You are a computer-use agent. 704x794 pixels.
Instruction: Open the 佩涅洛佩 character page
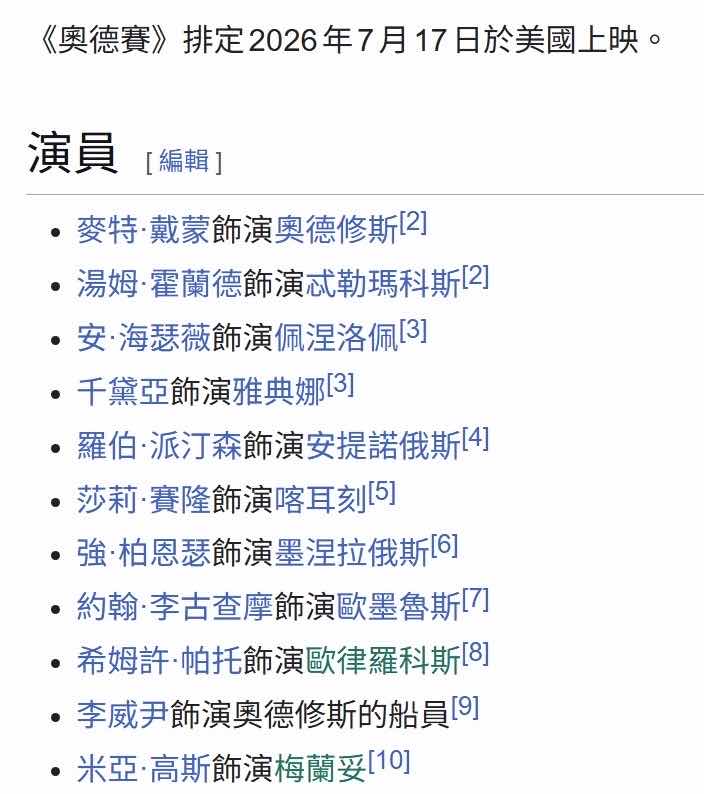pyautogui.click(x=336, y=339)
